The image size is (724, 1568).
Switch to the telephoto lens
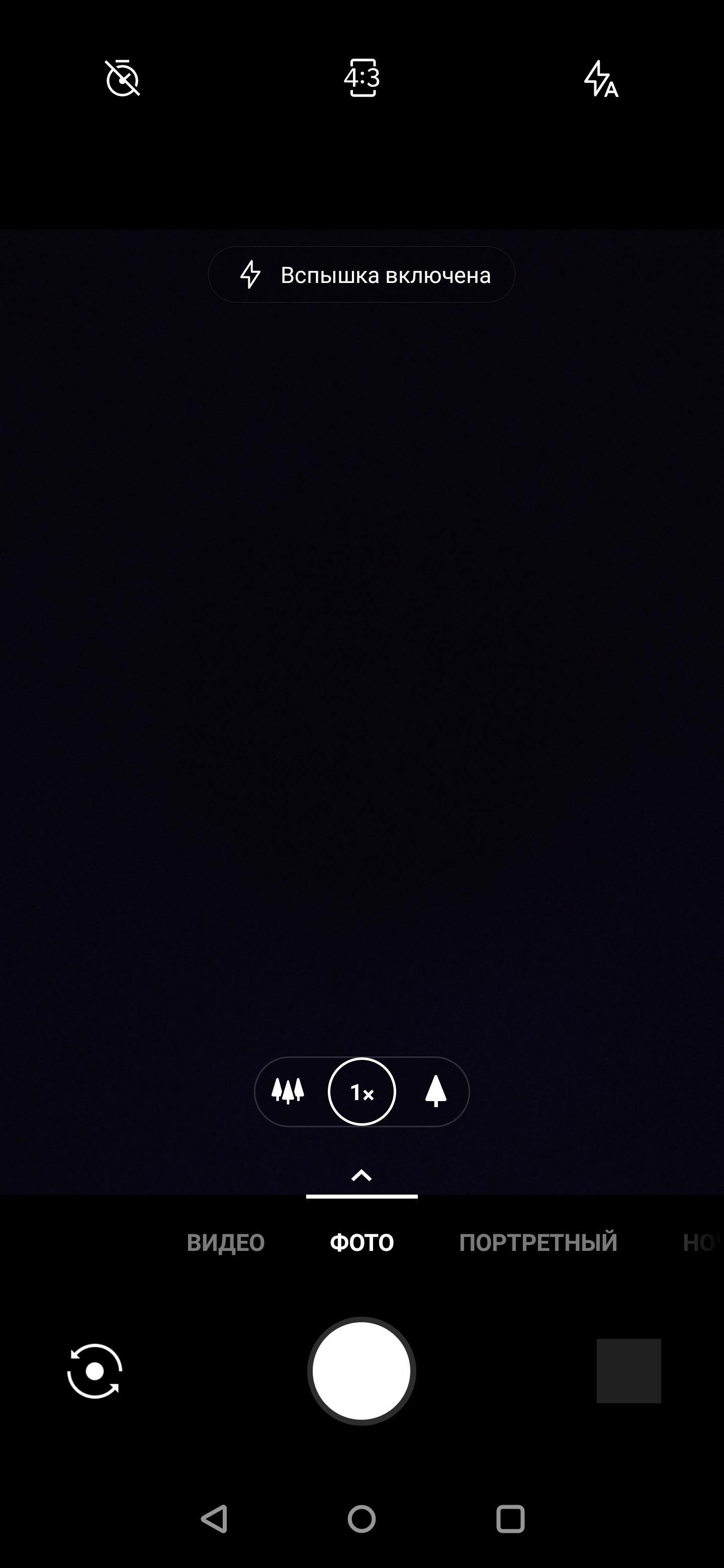[x=435, y=1091]
